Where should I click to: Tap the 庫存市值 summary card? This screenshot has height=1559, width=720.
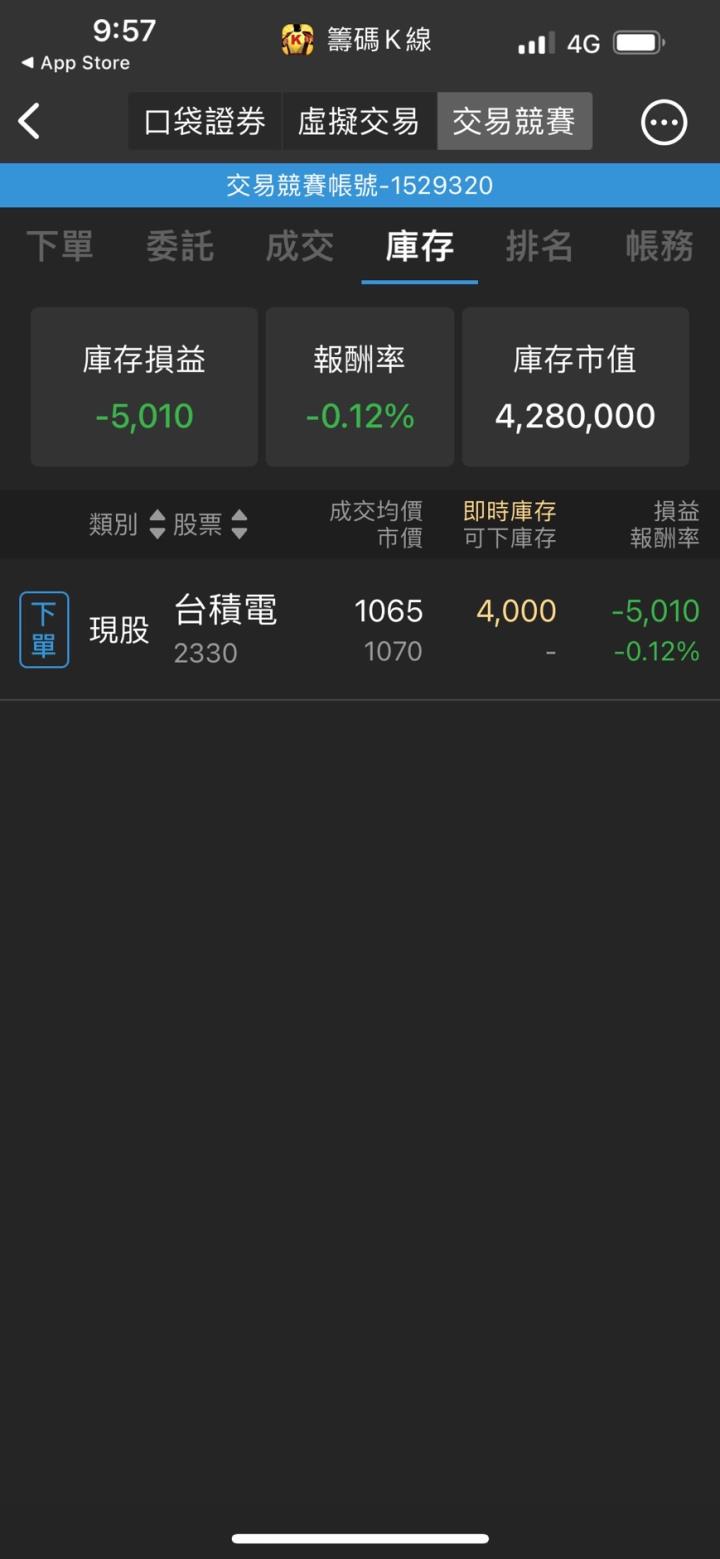[x=575, y=387]
